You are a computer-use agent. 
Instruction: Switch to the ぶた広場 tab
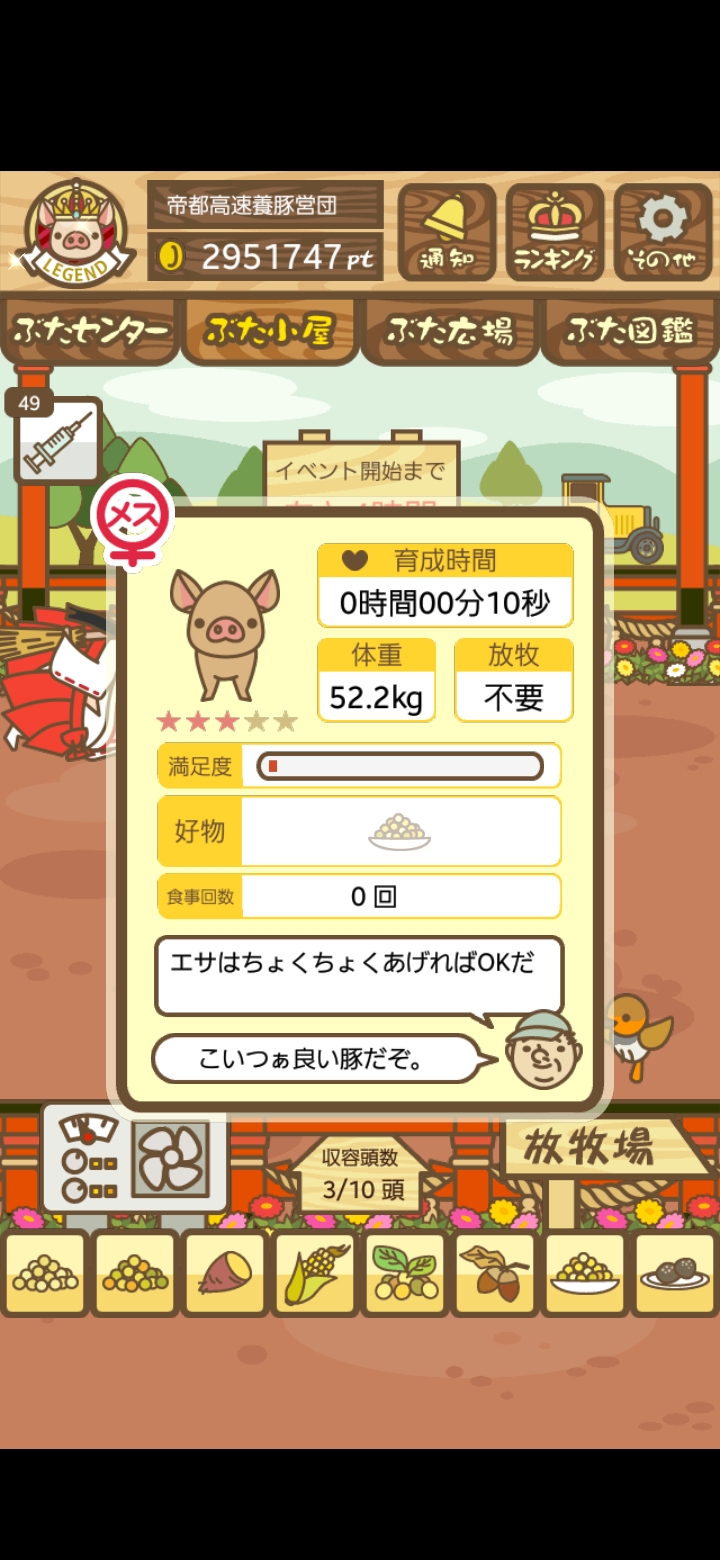450,330
